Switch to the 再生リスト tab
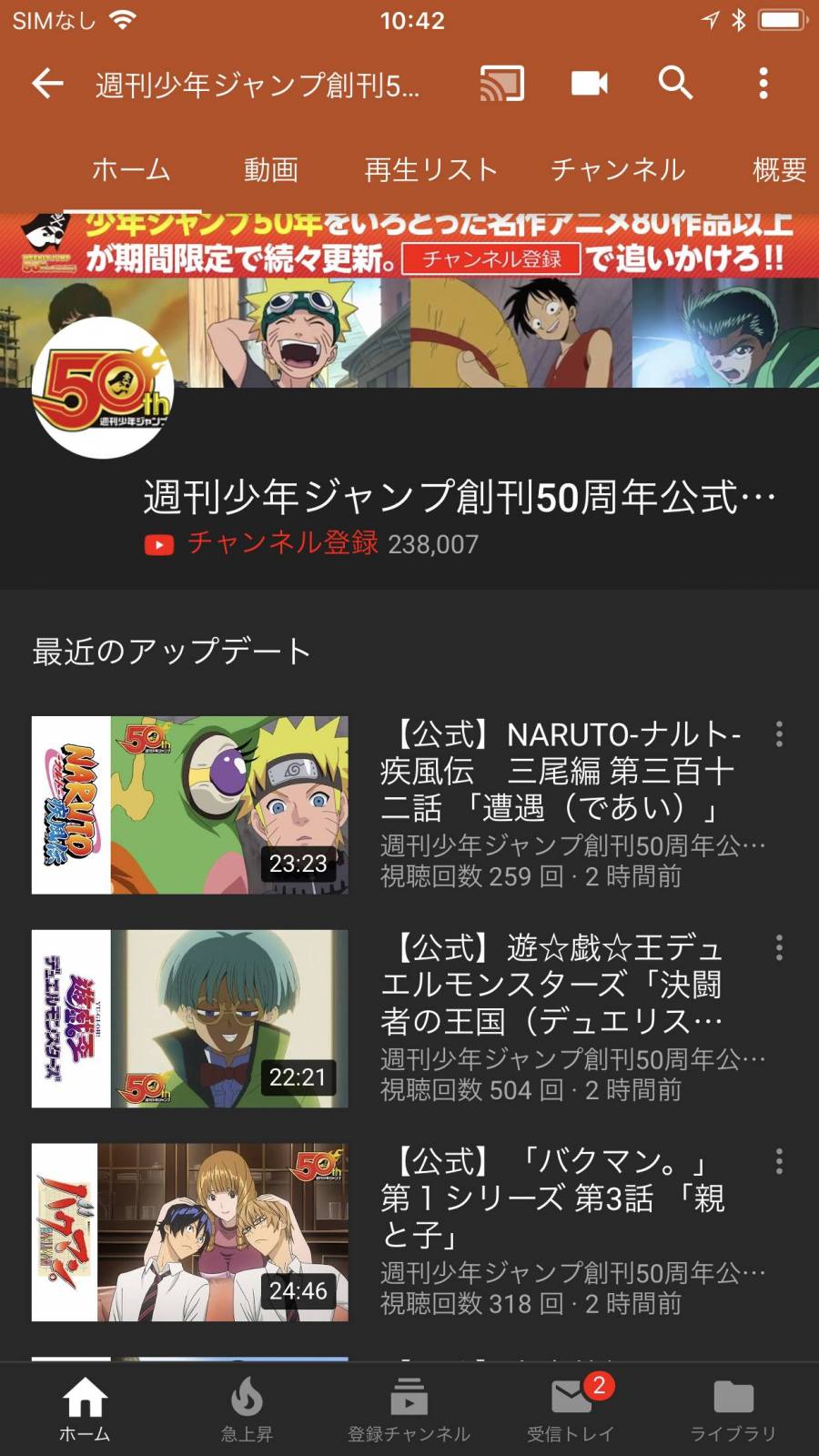 point(430,169)
